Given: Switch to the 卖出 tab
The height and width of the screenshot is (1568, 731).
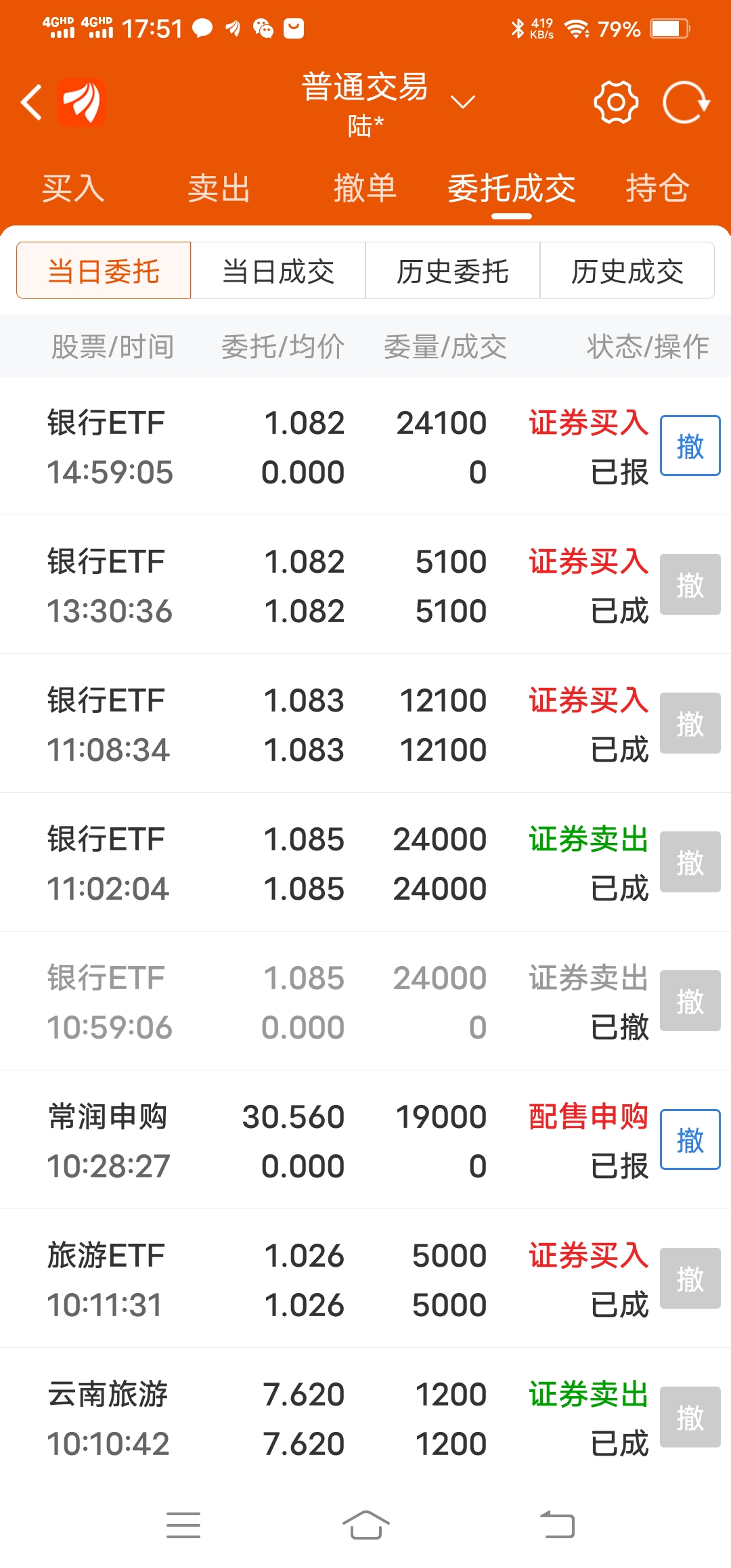Looking at the screenshot, I should [x=219, y=188].
